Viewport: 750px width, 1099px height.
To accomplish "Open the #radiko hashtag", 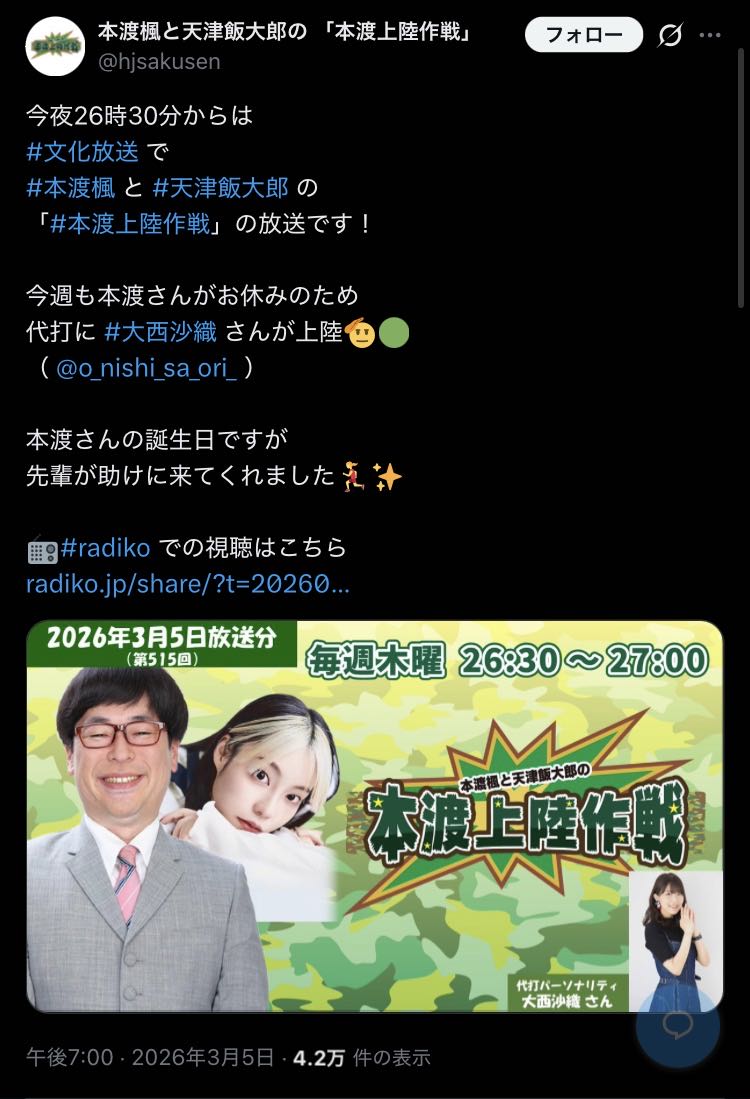I will pos(105,547).
